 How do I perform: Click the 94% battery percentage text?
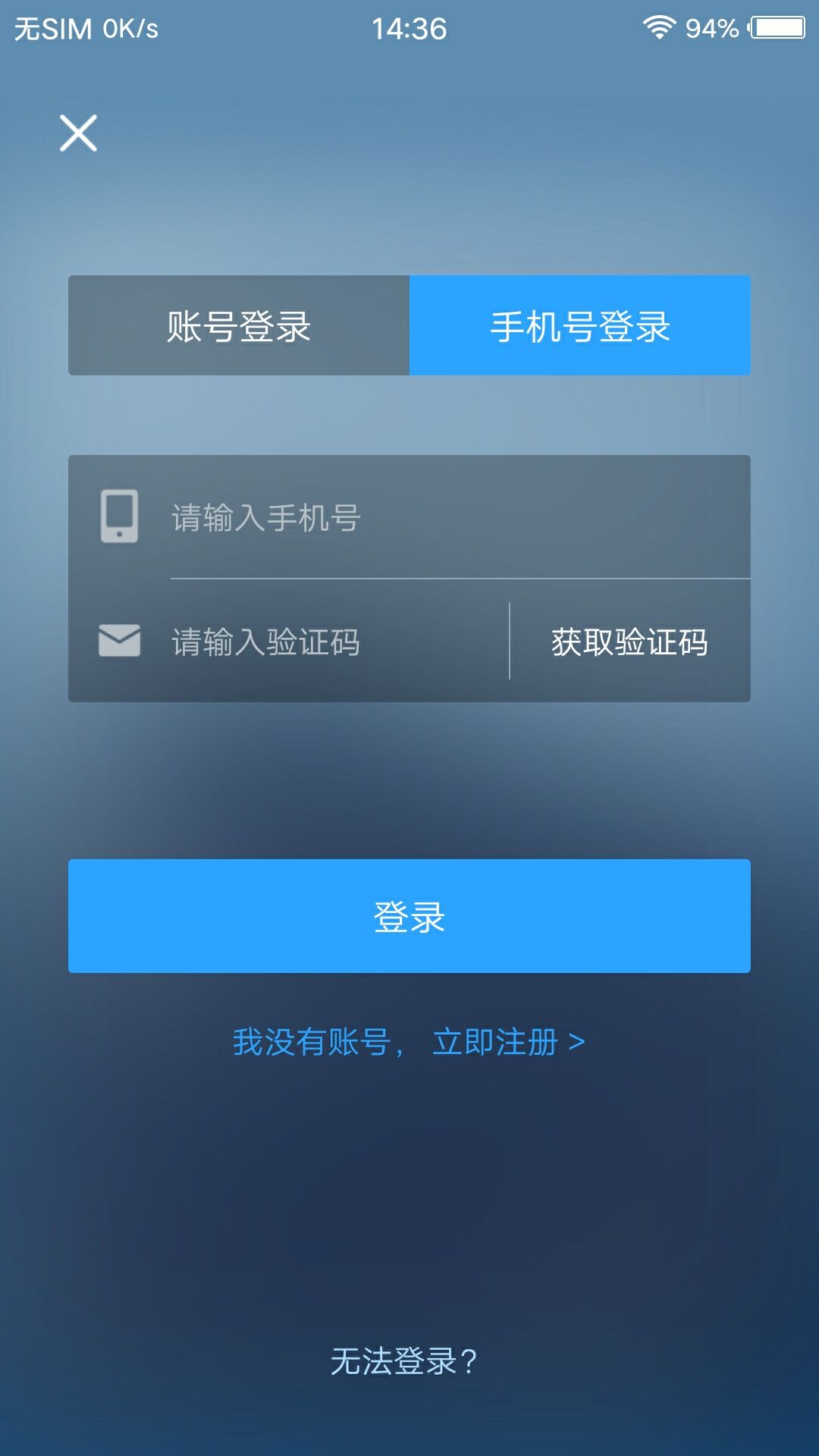(711, 25)
